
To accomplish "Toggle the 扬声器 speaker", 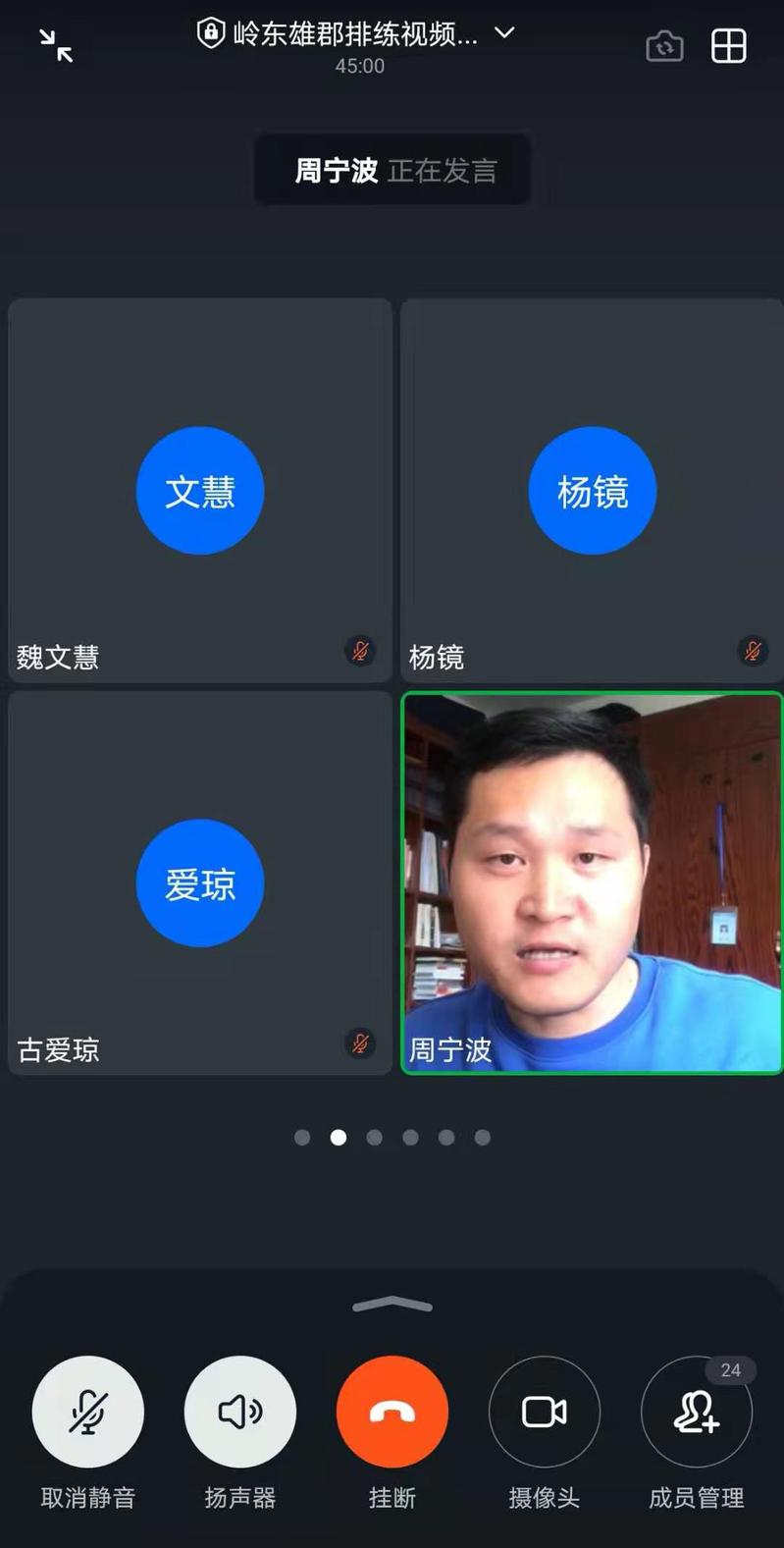I will (240, 1412).
